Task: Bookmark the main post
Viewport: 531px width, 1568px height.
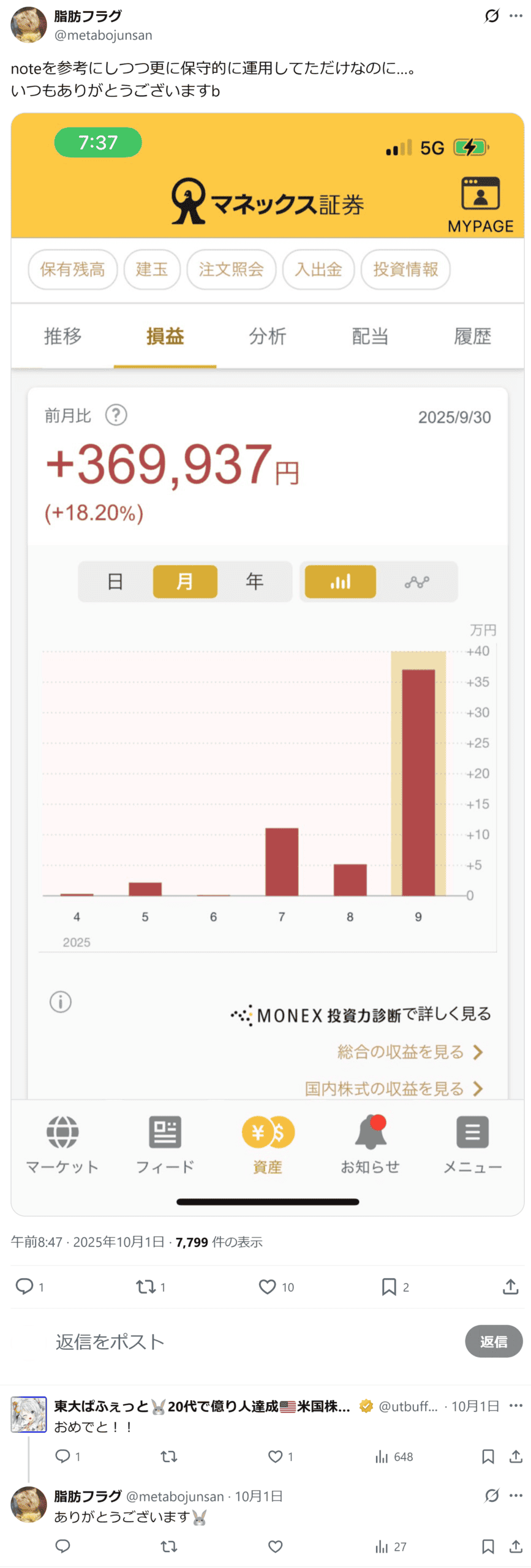Action: pos(388,1286)
